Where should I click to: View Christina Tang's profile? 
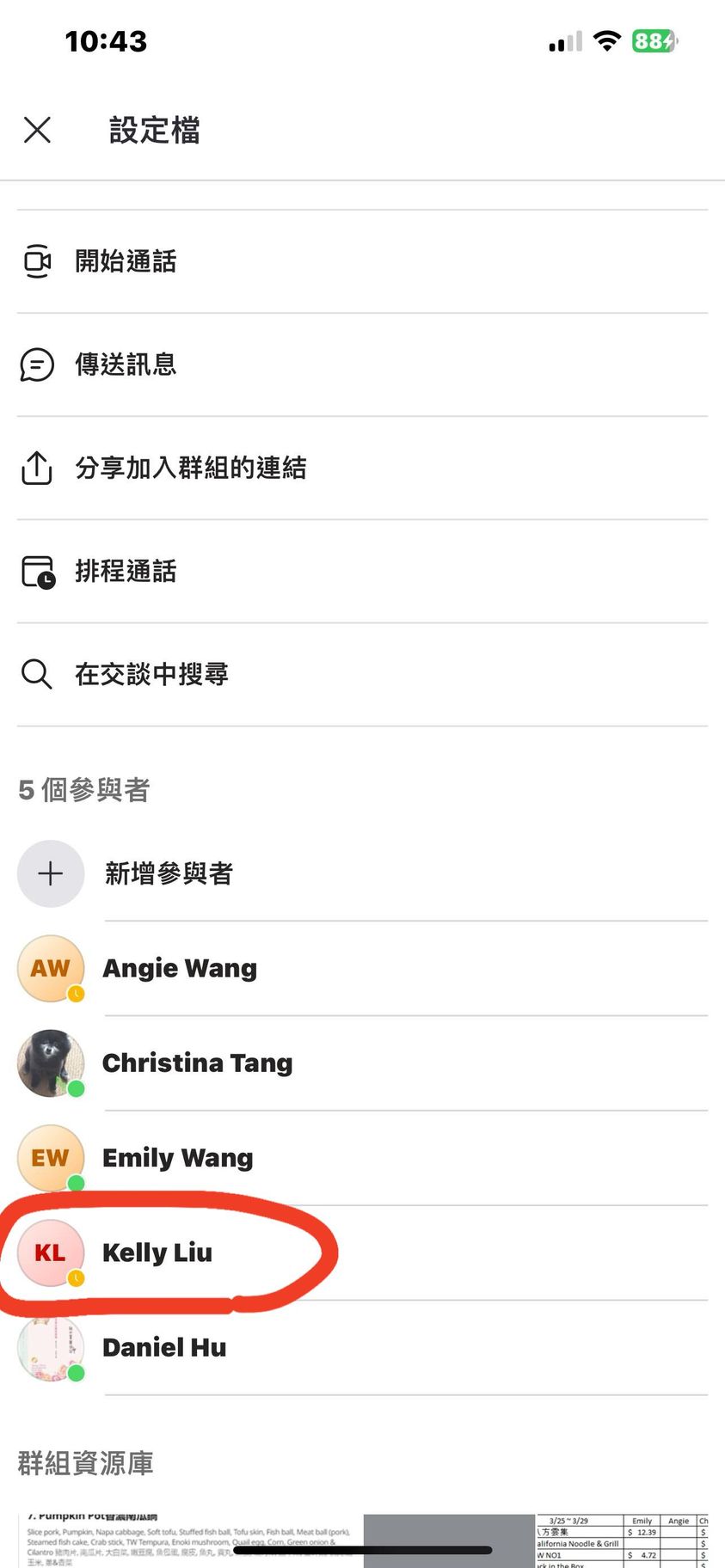click(197, 1063)
